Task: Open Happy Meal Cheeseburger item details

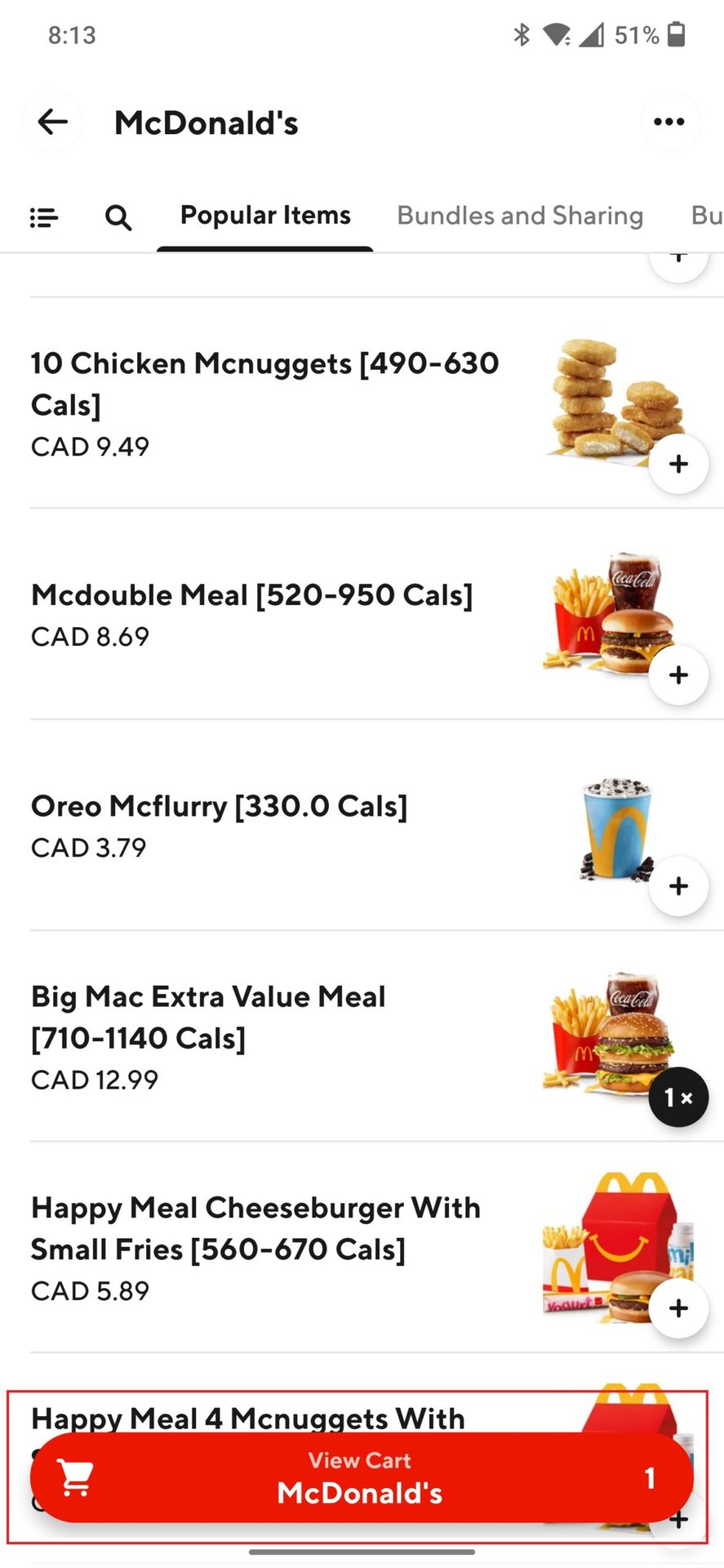Action: (x=255, y=1248)
